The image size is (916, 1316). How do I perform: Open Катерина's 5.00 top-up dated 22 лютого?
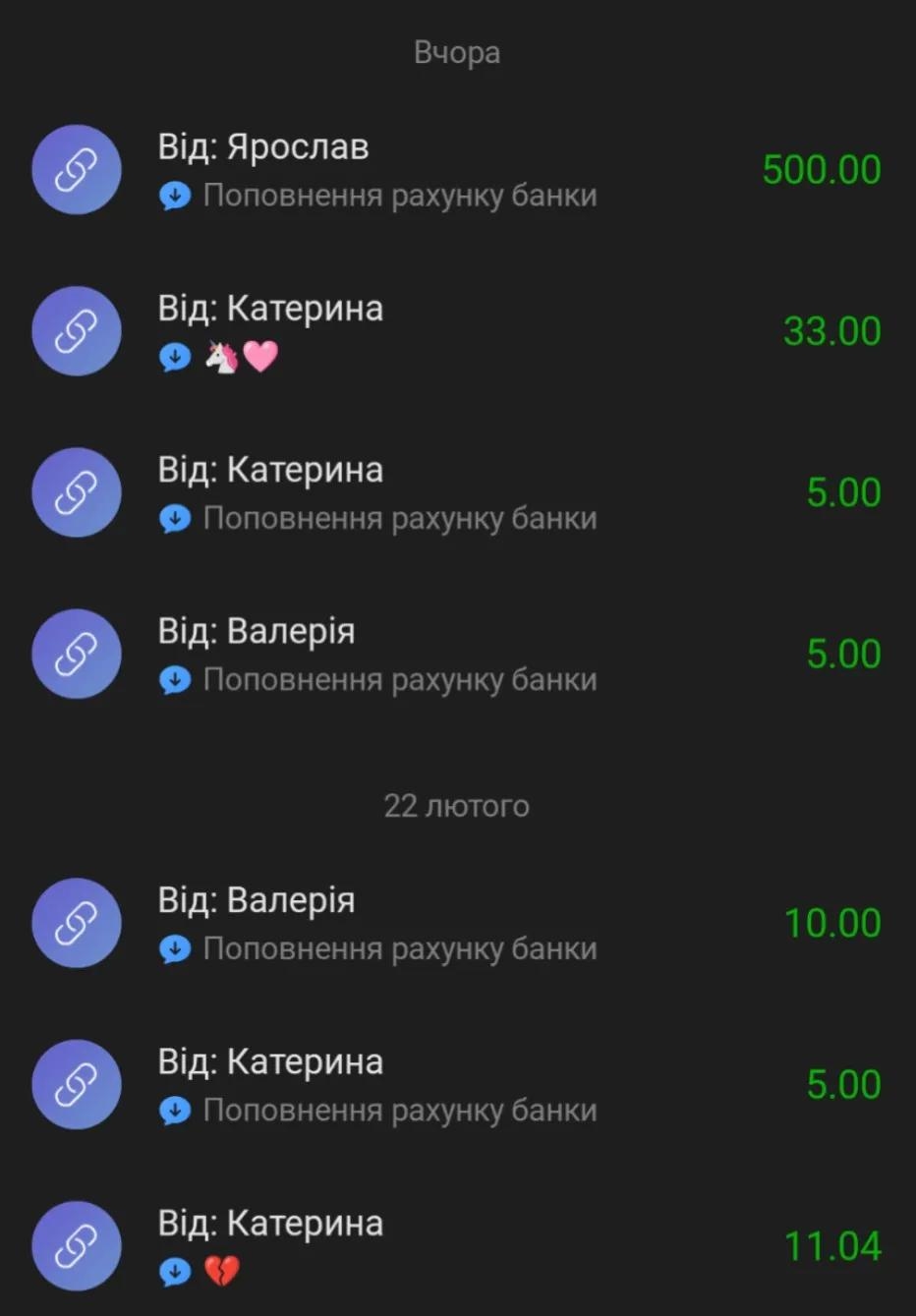(x=457, y=1085)
